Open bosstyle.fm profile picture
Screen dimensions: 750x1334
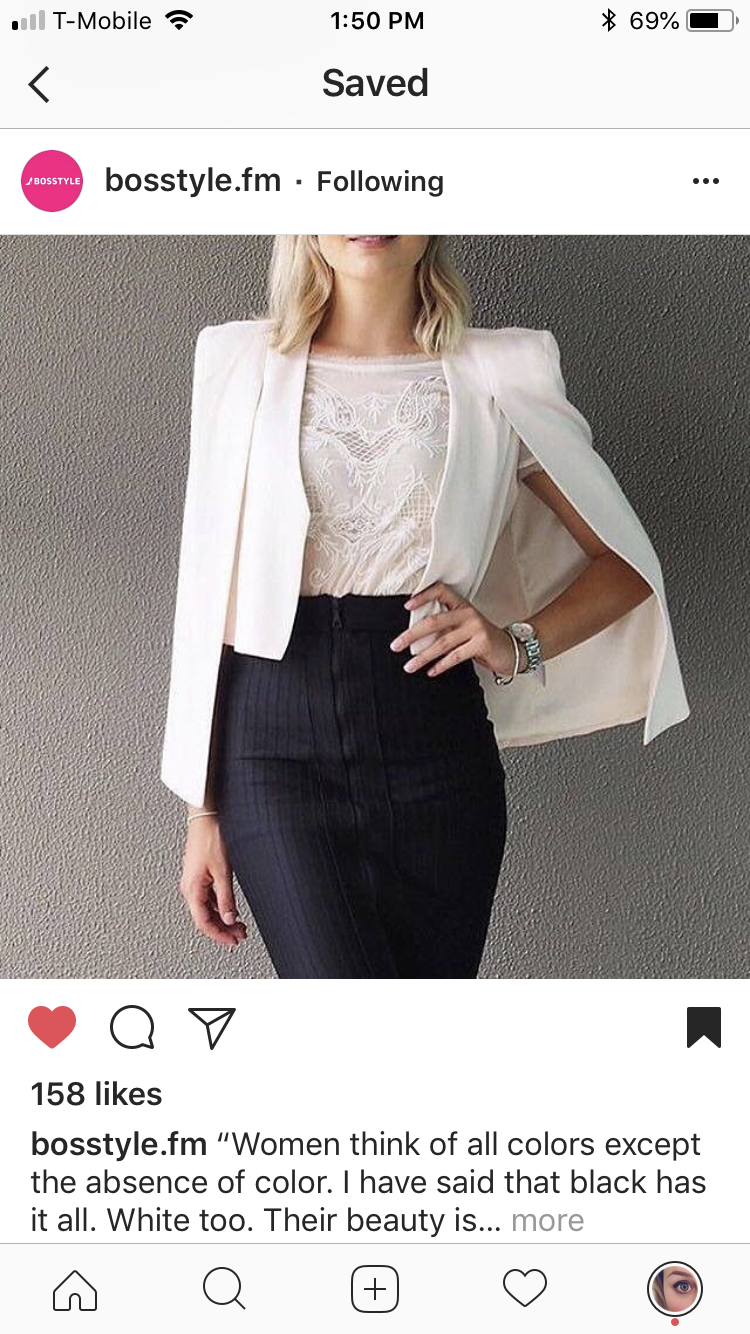click(52, 181)
